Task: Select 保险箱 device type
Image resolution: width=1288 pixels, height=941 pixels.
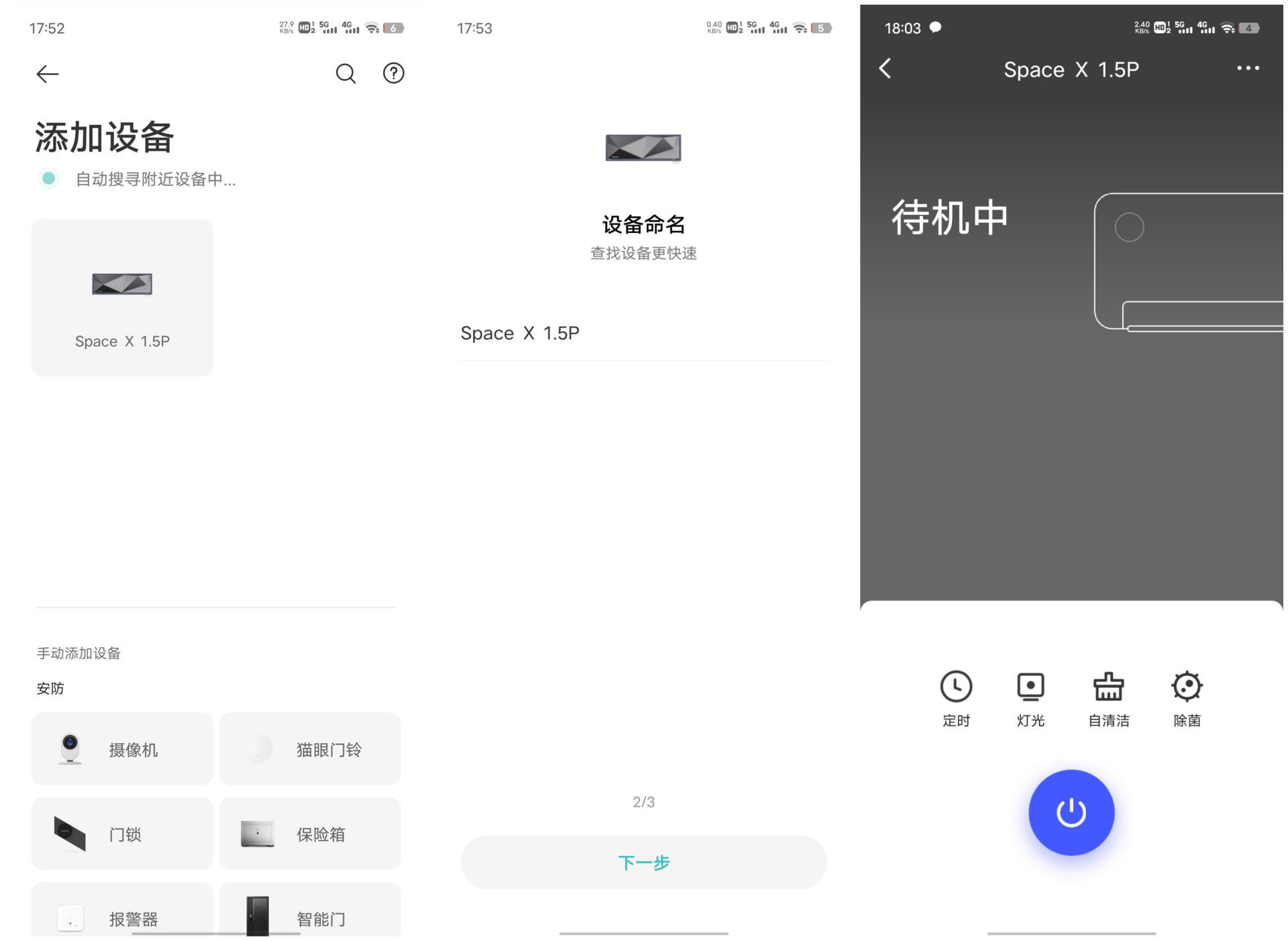Action: point(310,834)
